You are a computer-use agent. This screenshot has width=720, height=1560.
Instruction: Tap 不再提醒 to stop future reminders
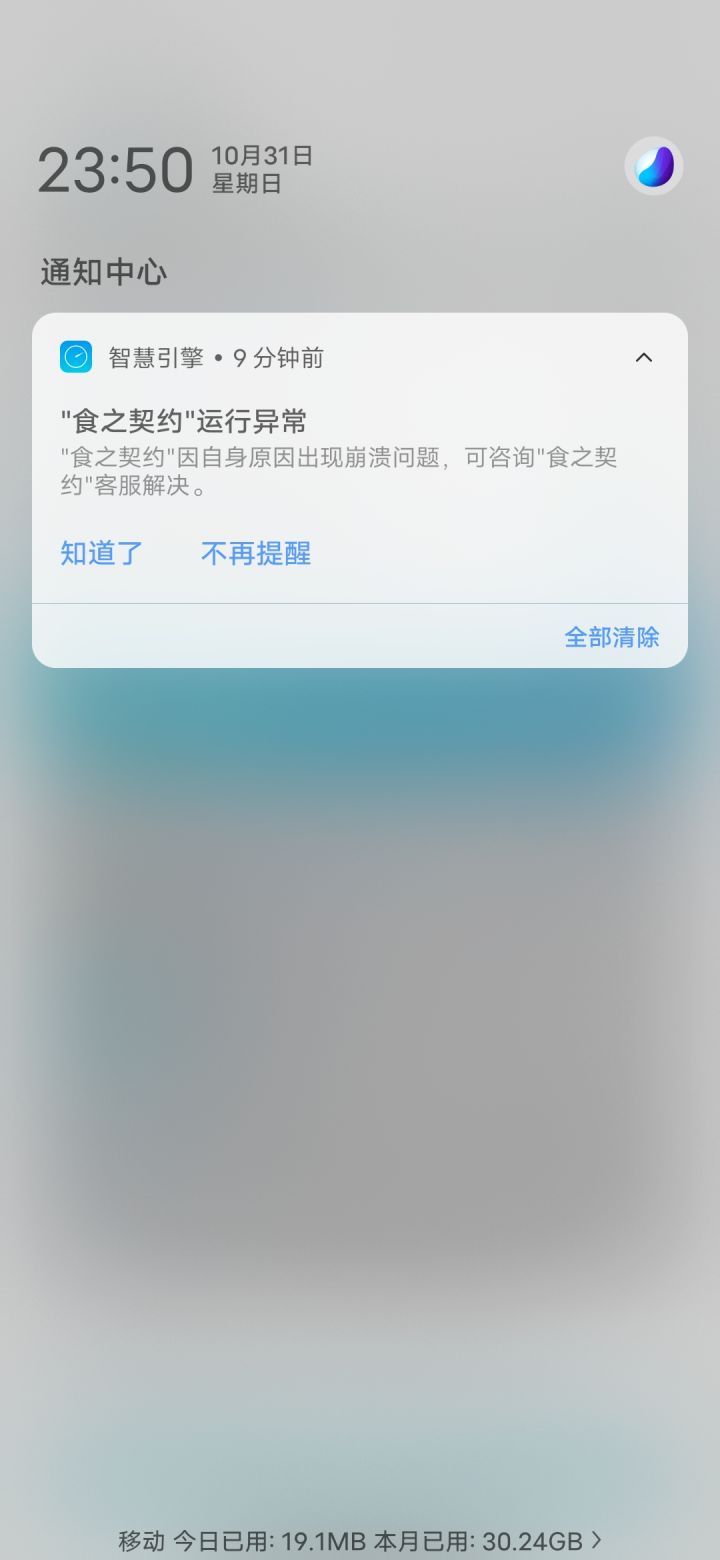point(256,553)
